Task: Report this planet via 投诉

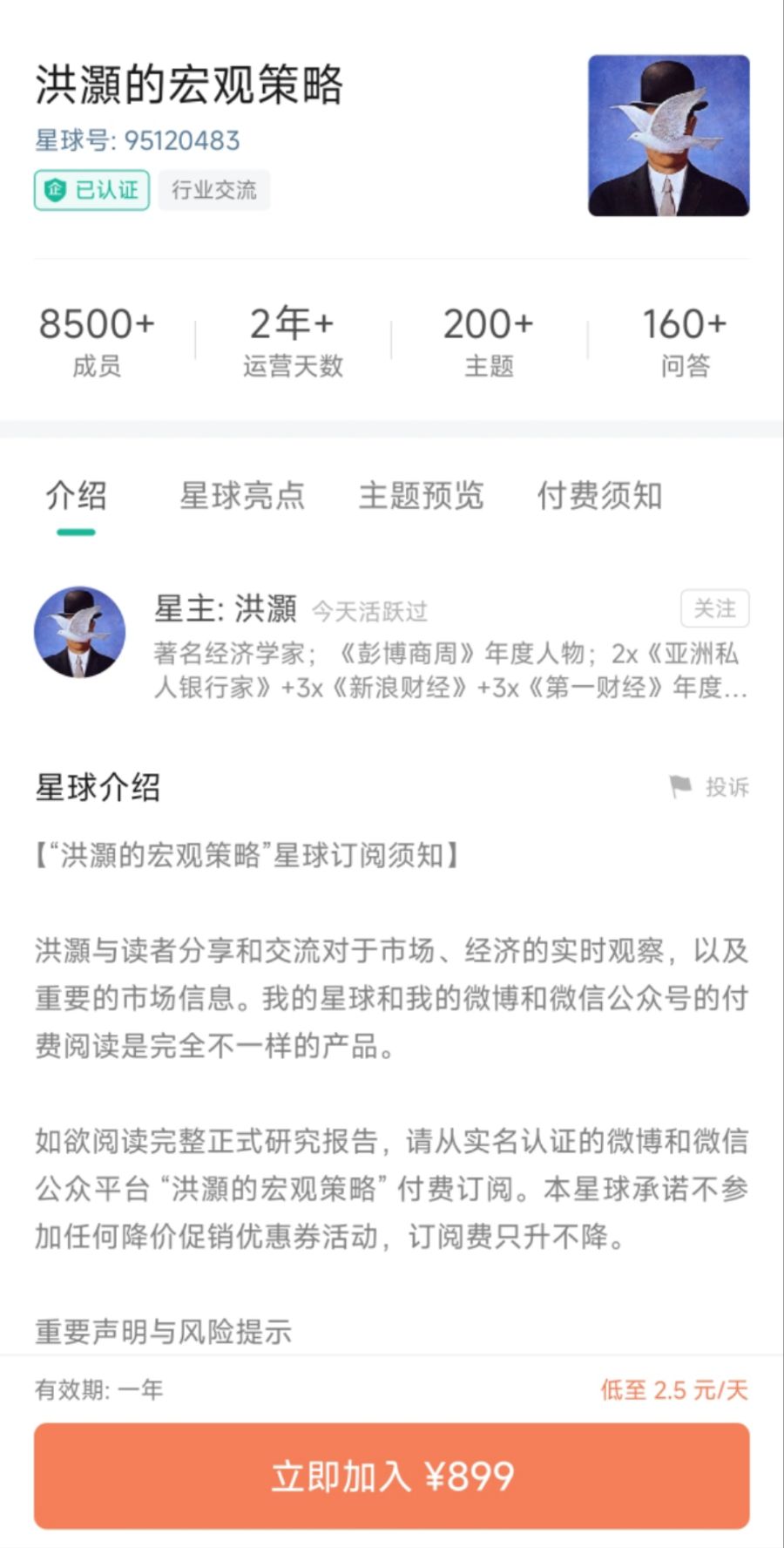Action: point(710,787)
